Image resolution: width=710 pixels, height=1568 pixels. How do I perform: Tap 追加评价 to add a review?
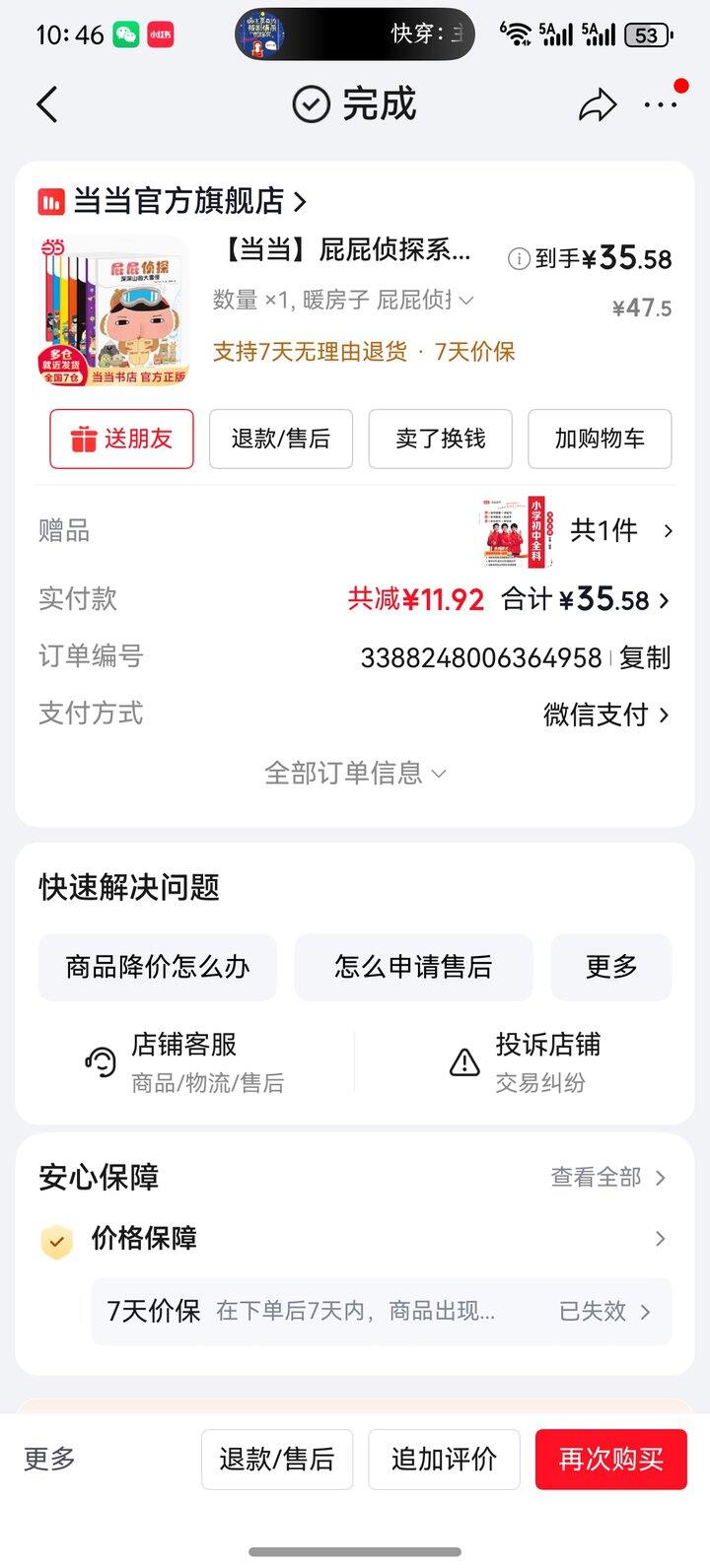point(444,1459)
